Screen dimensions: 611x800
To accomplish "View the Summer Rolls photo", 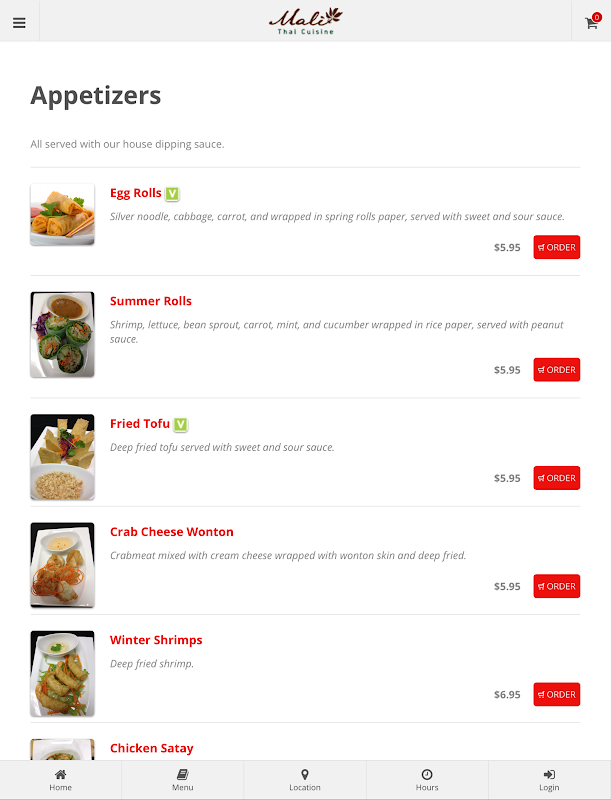I will pos(62,335).
